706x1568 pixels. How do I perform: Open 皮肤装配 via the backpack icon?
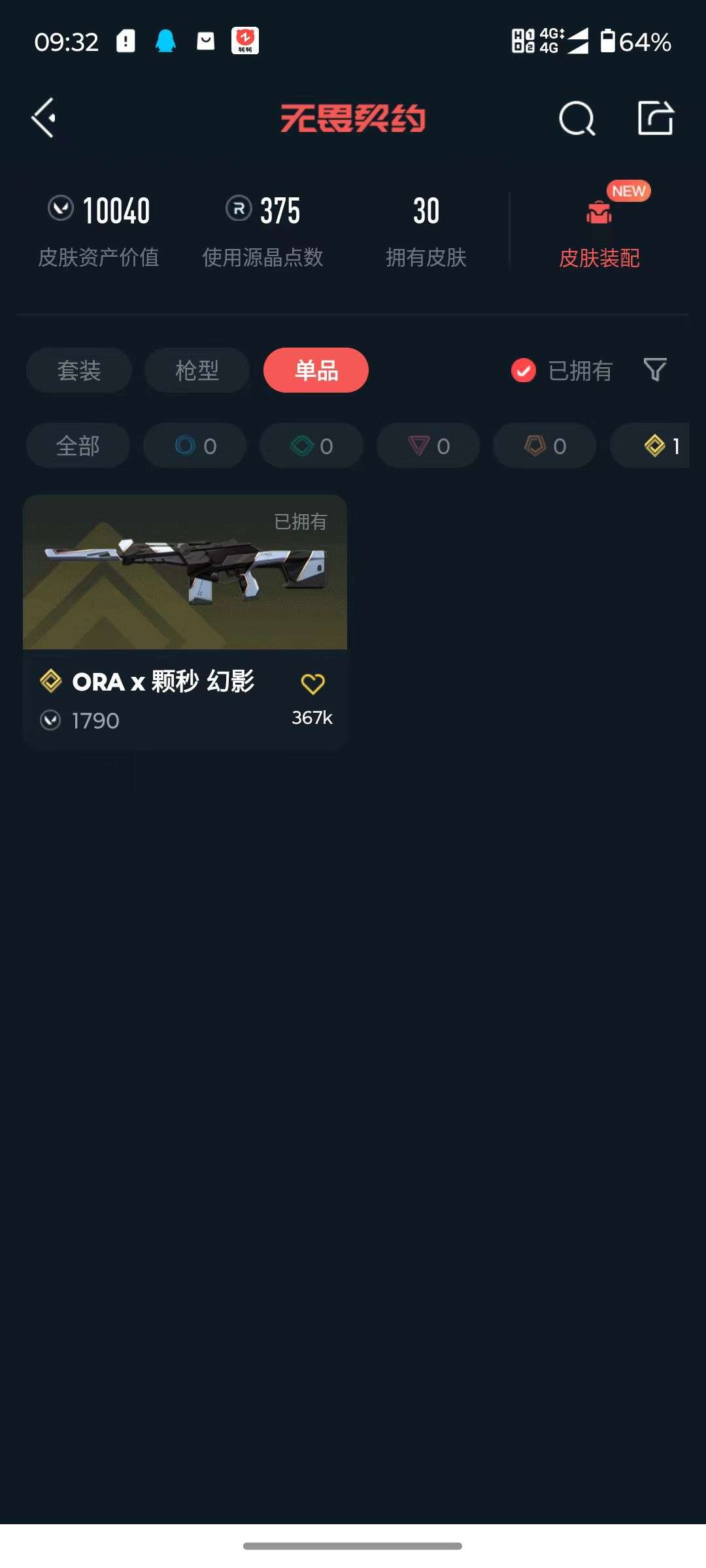point(598,212)
